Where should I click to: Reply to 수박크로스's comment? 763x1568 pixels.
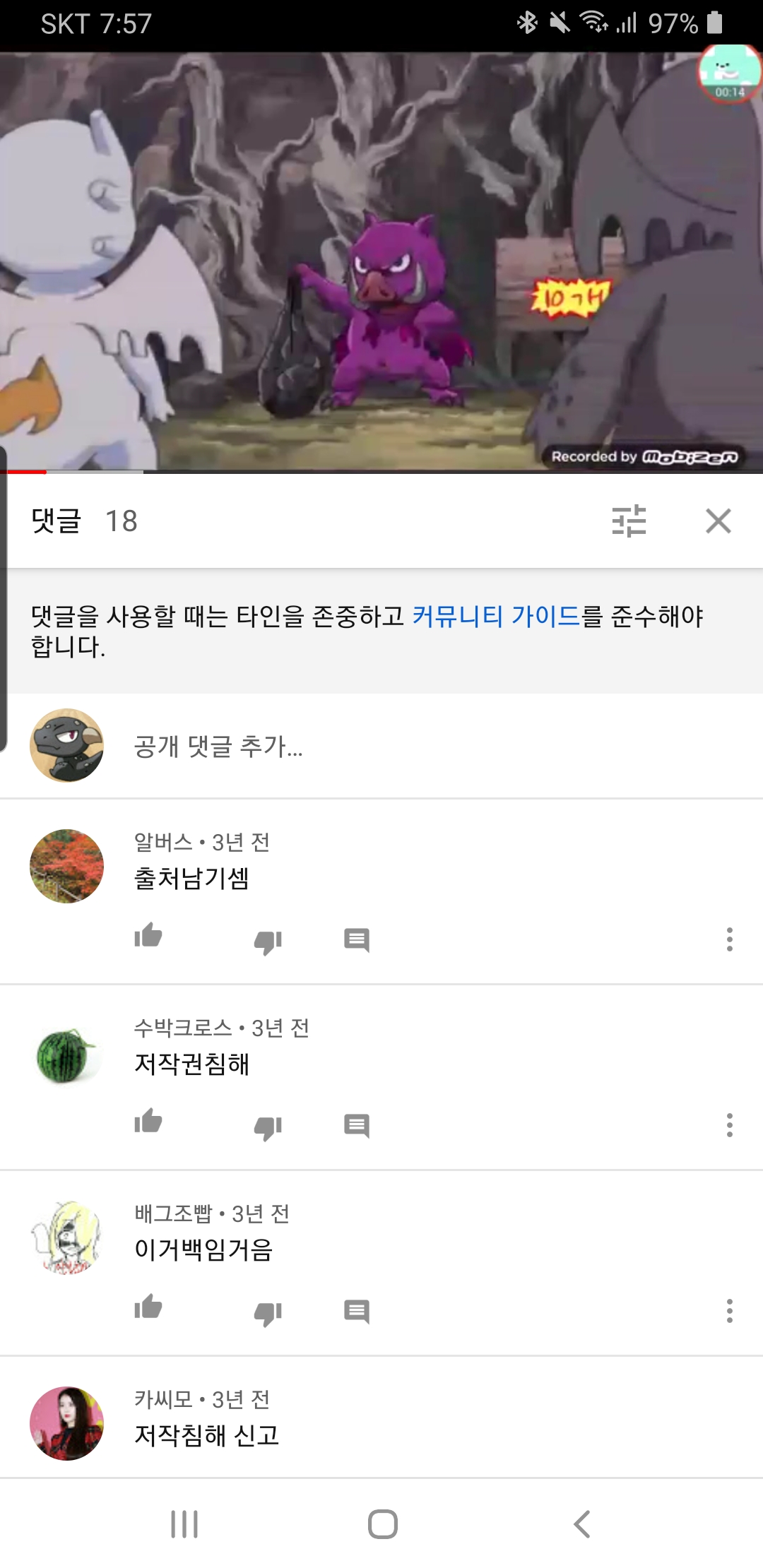coord(357,1126)
